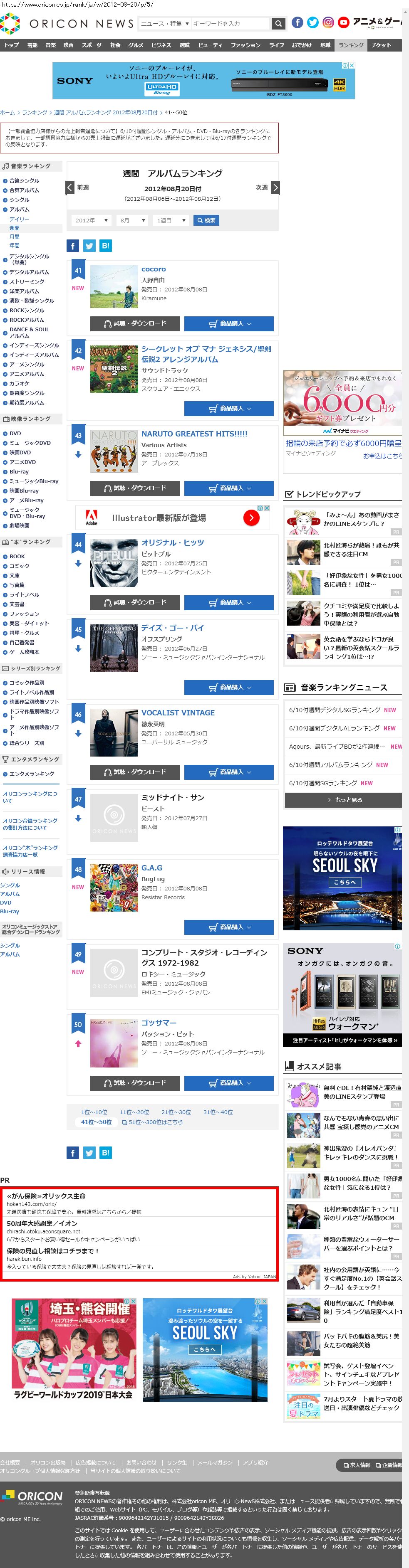Open the 8月 month dropdown
This screenshot has height=1568, width=409.
pos(132,220)
